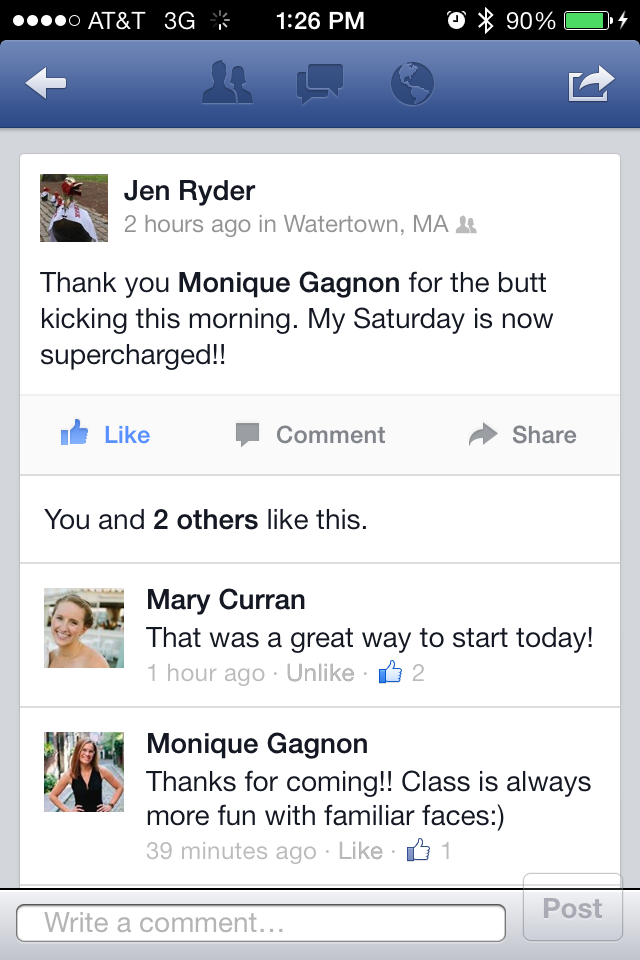Share Jen Ryder's post
The width and height of the screenshot is (640, 960).
(x=523, y=435)
